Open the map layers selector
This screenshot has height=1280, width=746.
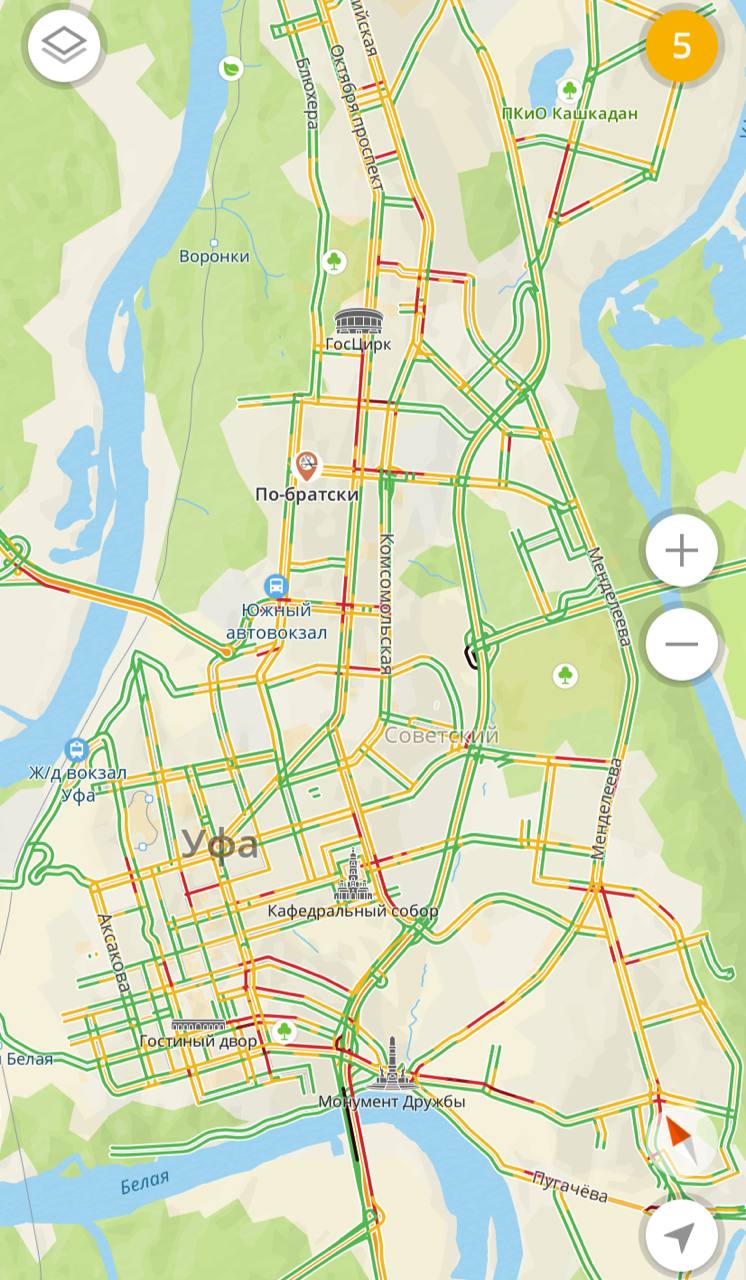[64, 46]
